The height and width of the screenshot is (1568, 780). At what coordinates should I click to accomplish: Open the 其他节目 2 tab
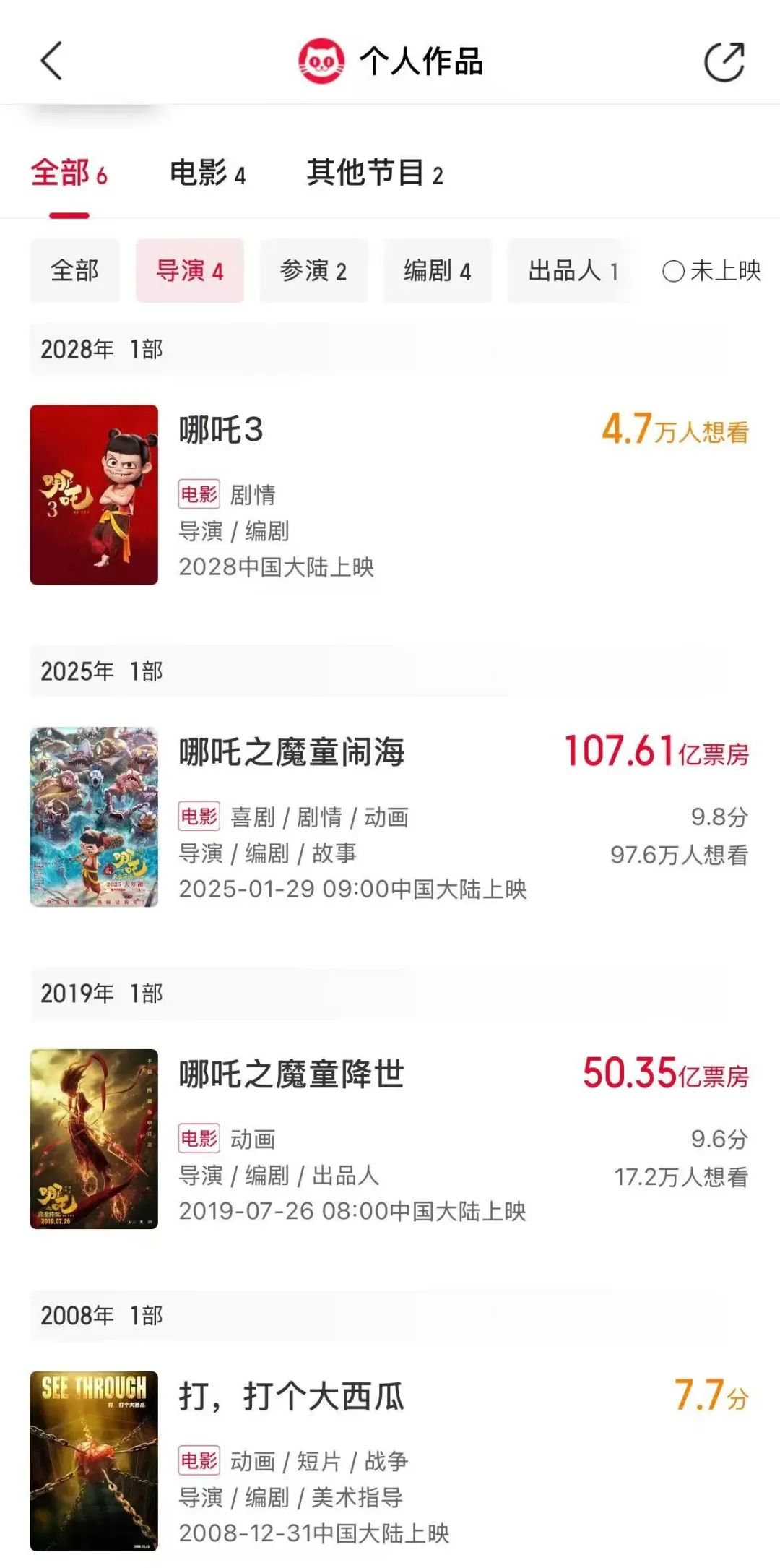coord(375,174)
